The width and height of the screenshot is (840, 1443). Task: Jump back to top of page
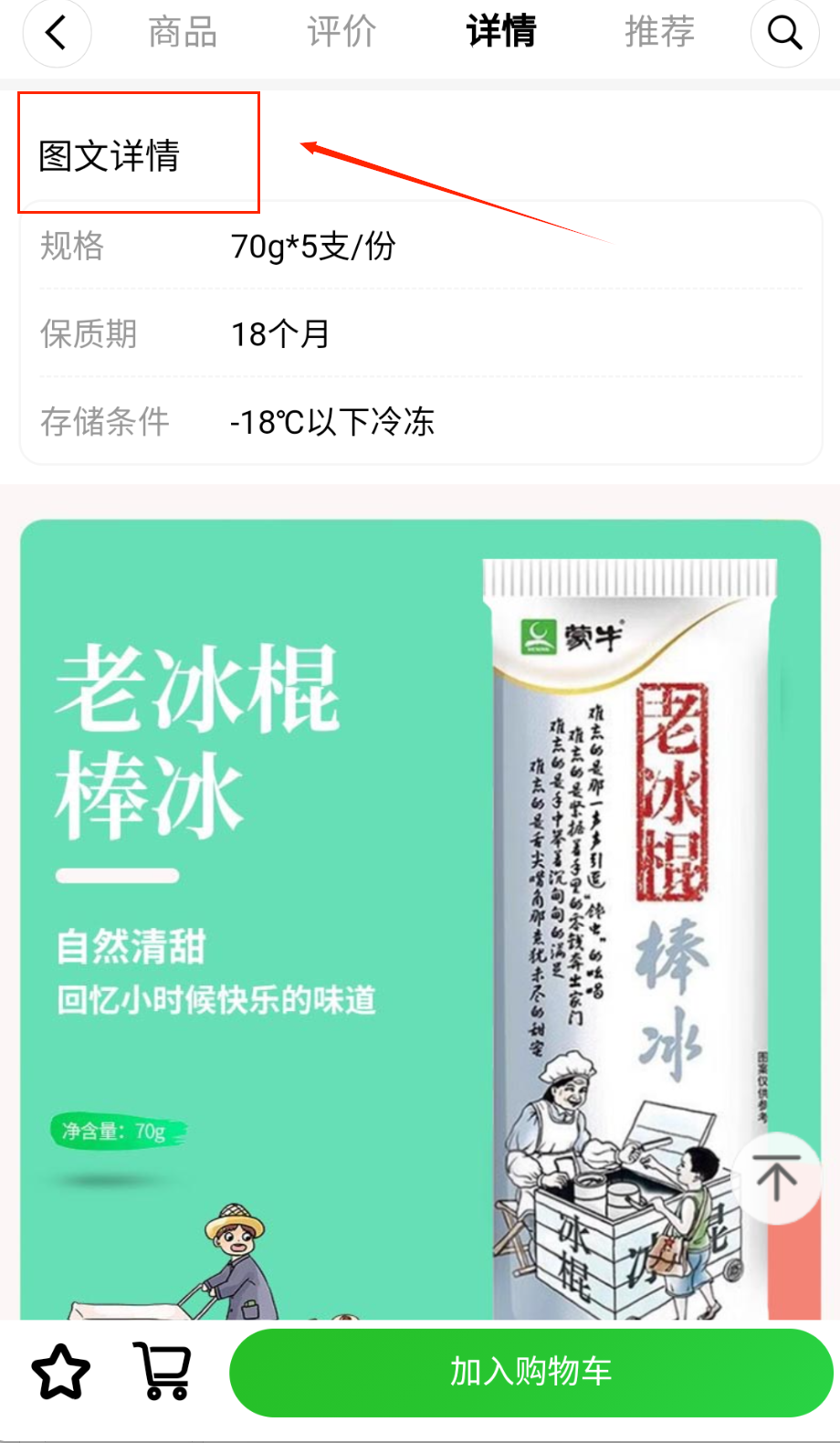(777, 1177)
